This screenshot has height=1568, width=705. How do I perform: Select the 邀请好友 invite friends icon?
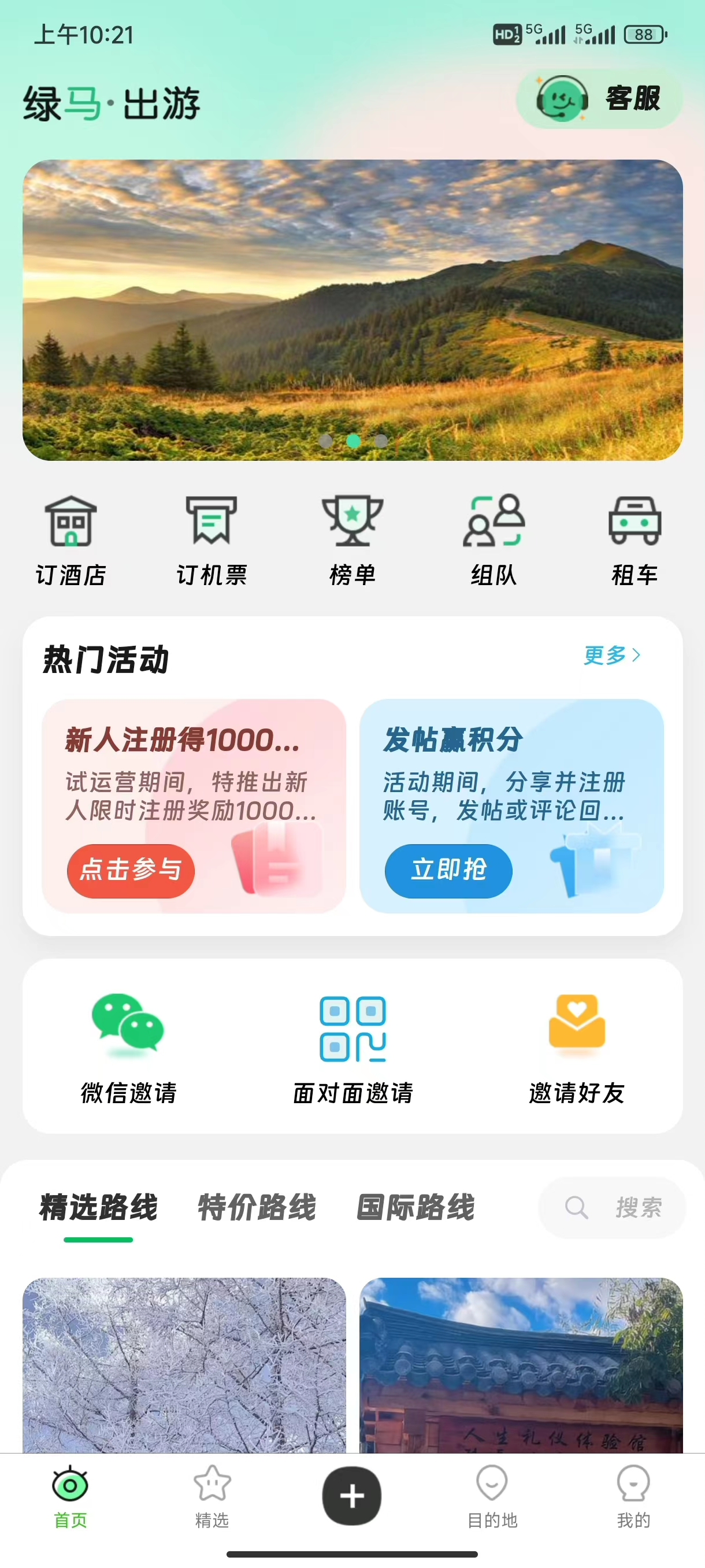pos(577,1029)
